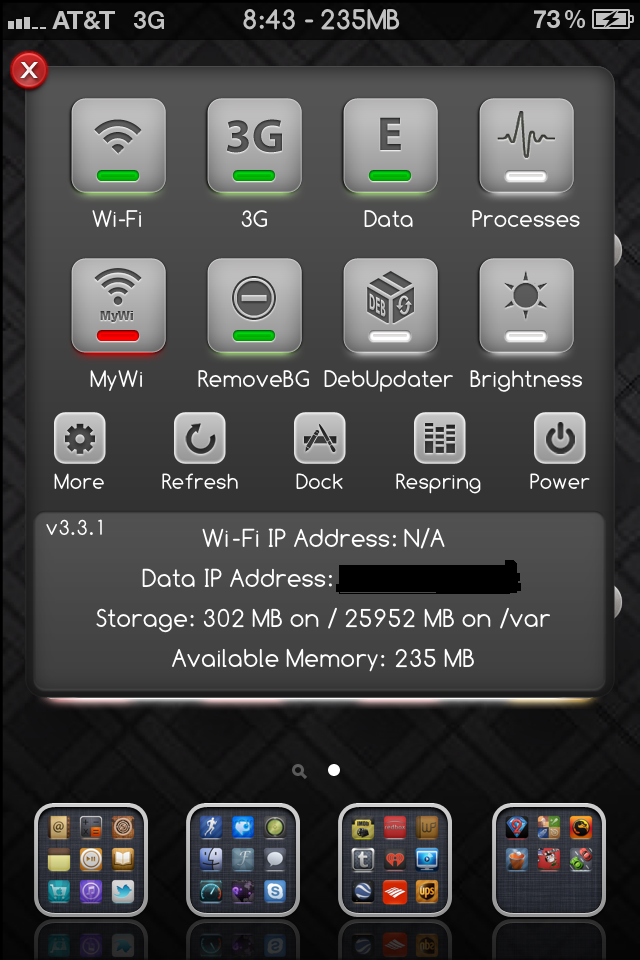Open More settings gear

[79, 438]
